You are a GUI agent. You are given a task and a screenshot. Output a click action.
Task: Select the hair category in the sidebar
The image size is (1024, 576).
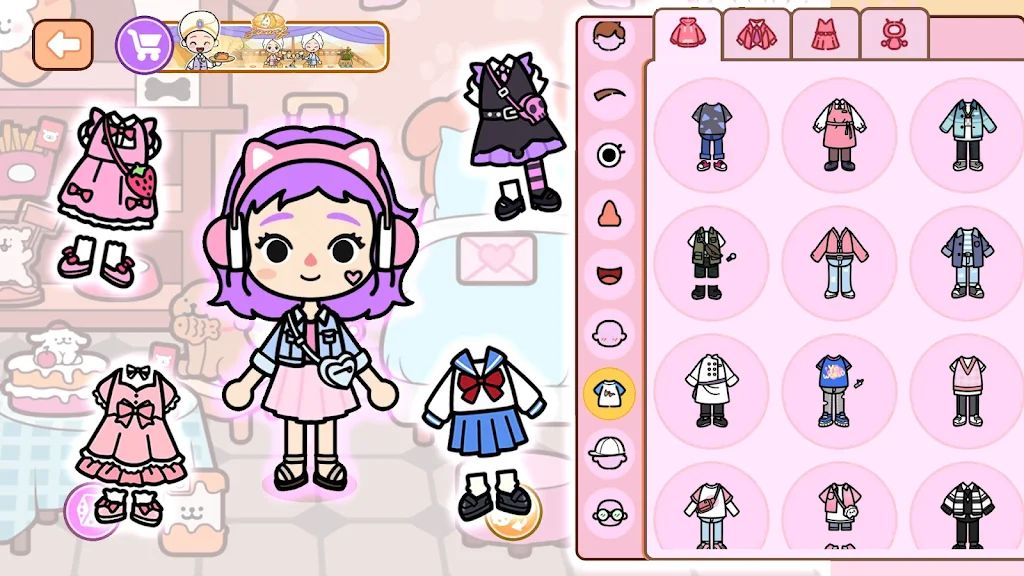pyautogui.click(x=608, y=38)
